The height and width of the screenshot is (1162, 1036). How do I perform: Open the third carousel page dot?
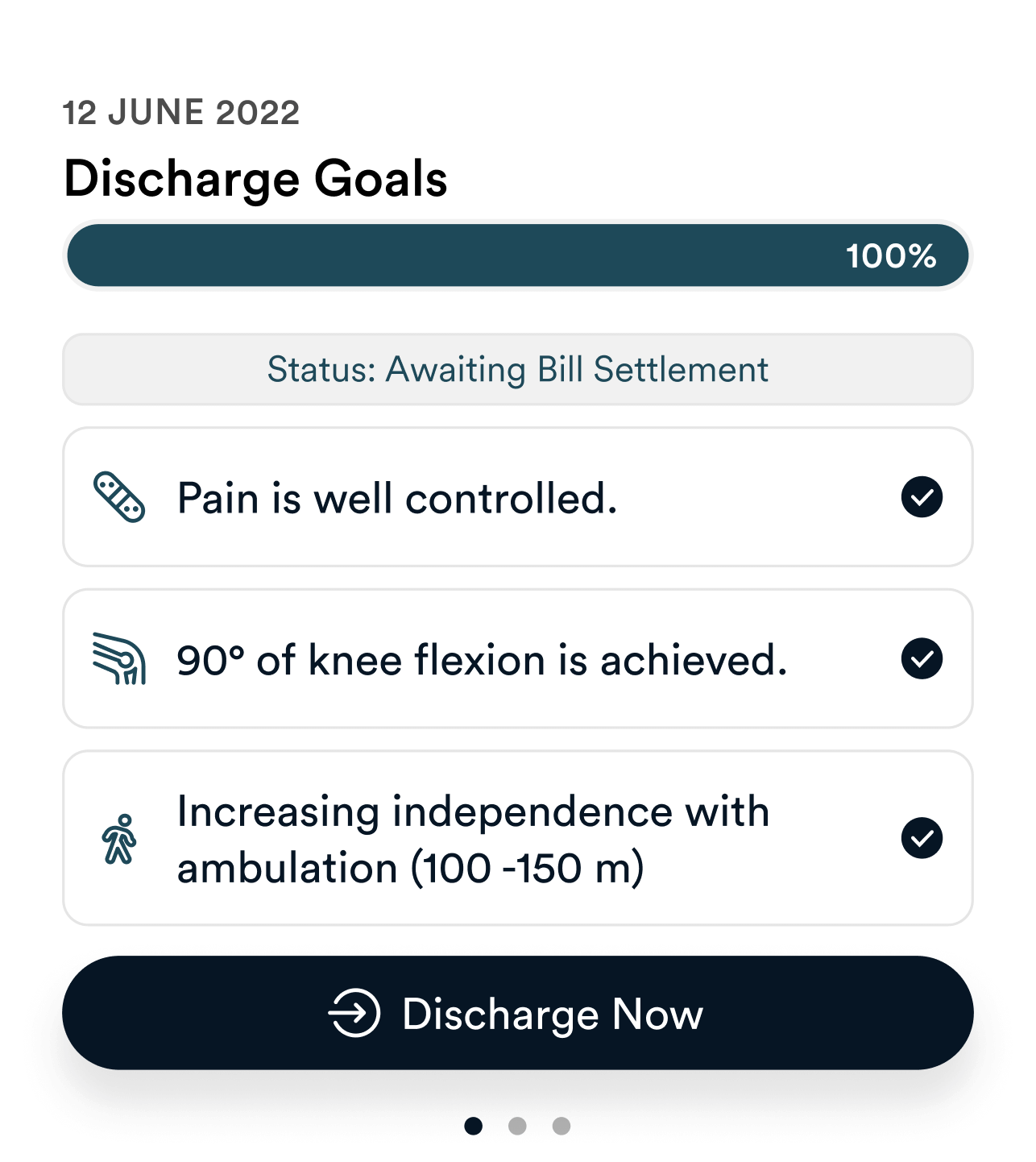pos(562,1126)
